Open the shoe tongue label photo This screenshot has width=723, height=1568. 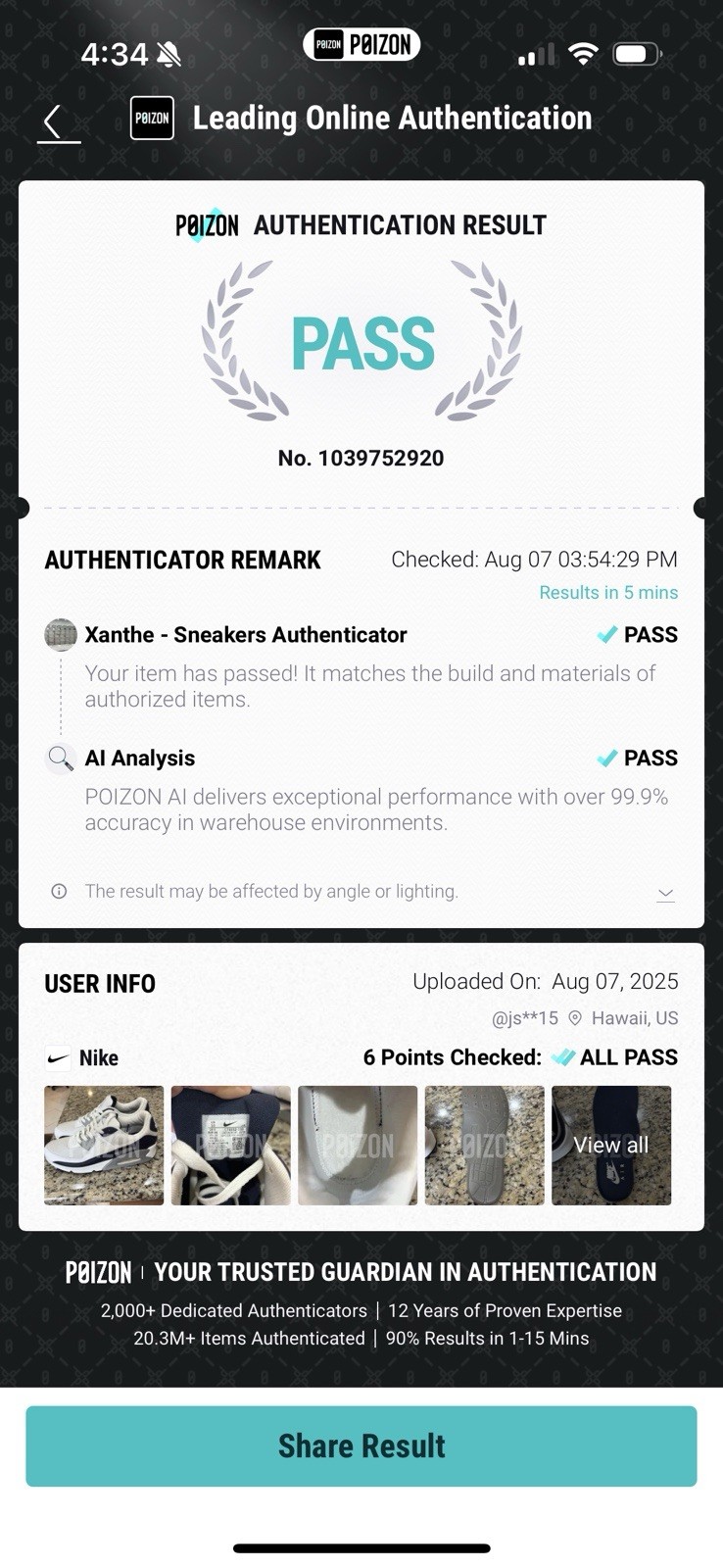pos(230,1145)
